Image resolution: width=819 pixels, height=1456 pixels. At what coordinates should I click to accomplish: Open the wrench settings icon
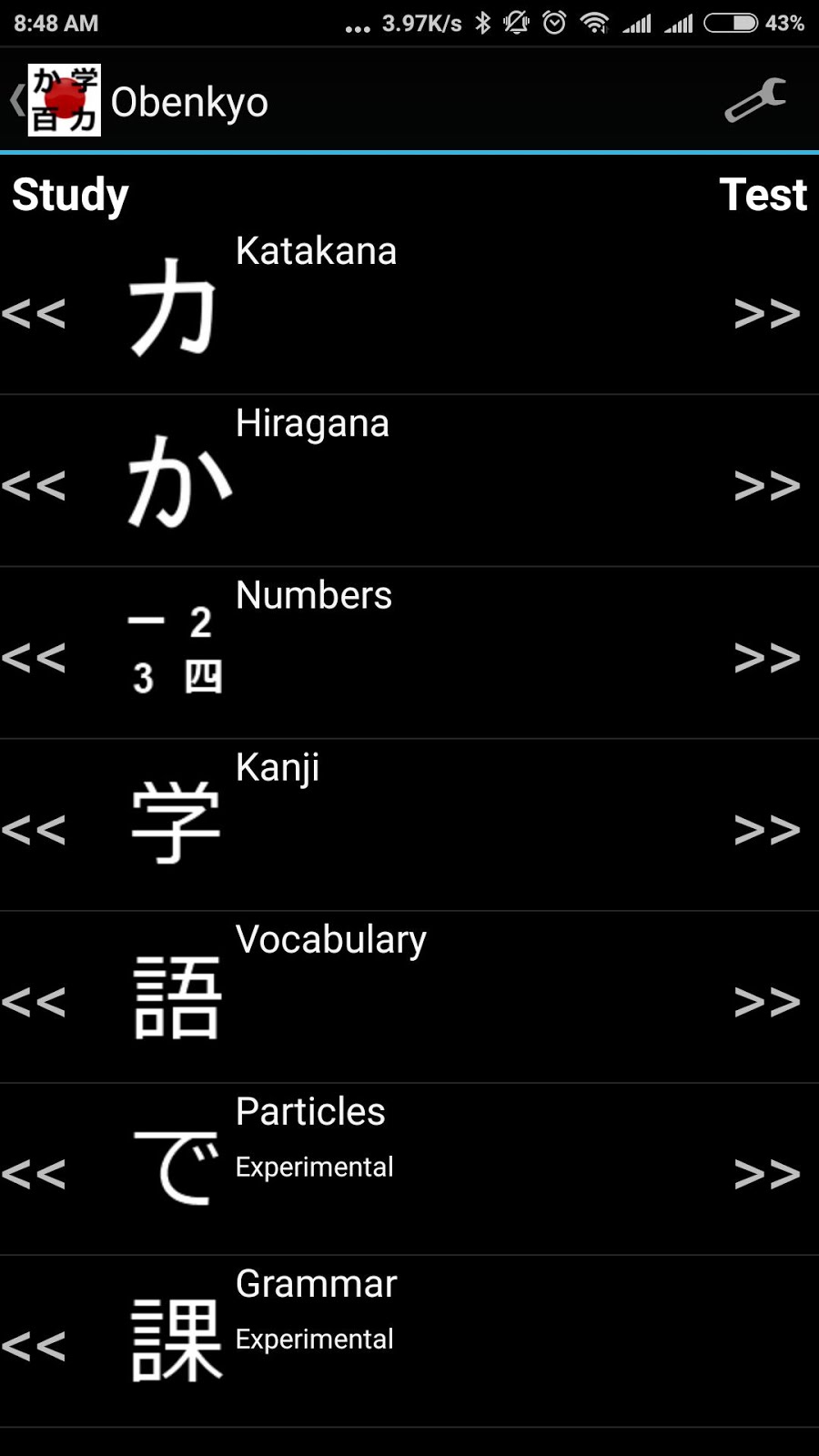(754, 100)
